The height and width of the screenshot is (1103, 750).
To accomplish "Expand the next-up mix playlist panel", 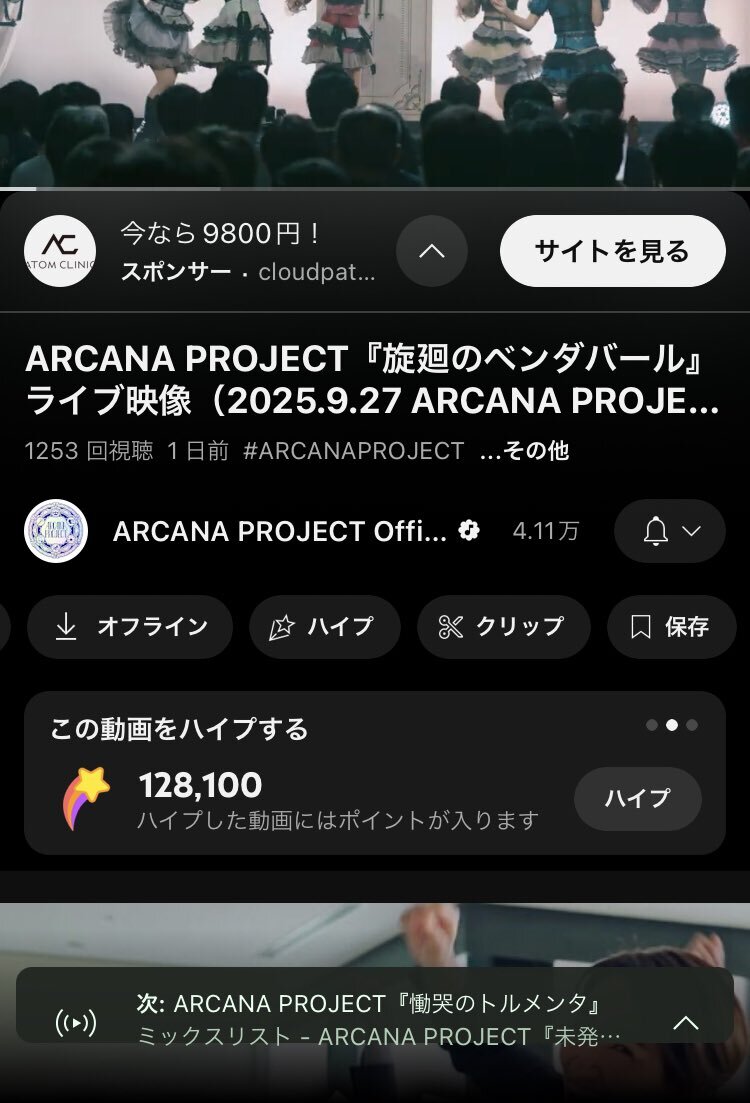I will [x=686, y=1021].
